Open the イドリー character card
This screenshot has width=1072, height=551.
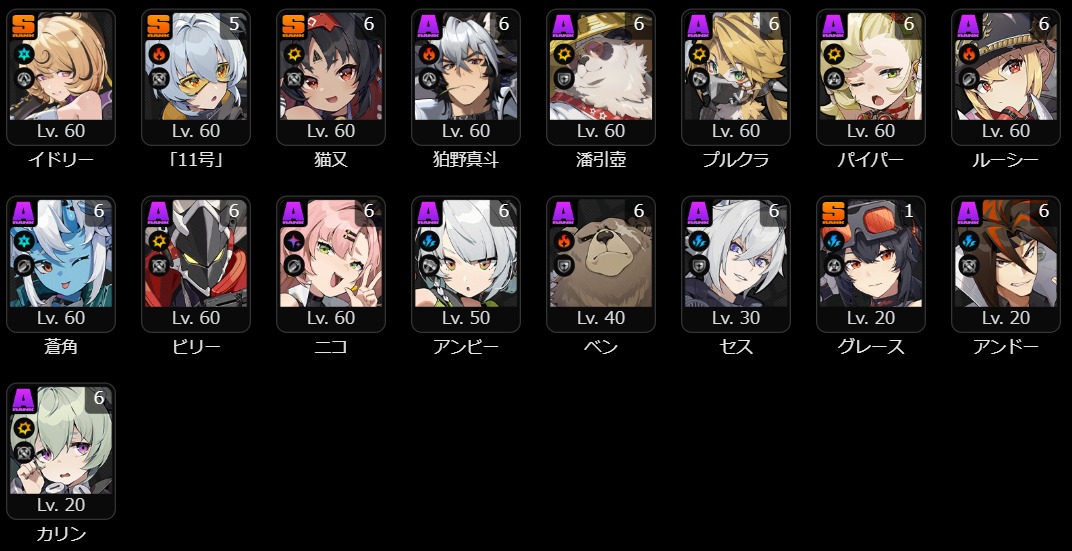(x=60, y=76)
